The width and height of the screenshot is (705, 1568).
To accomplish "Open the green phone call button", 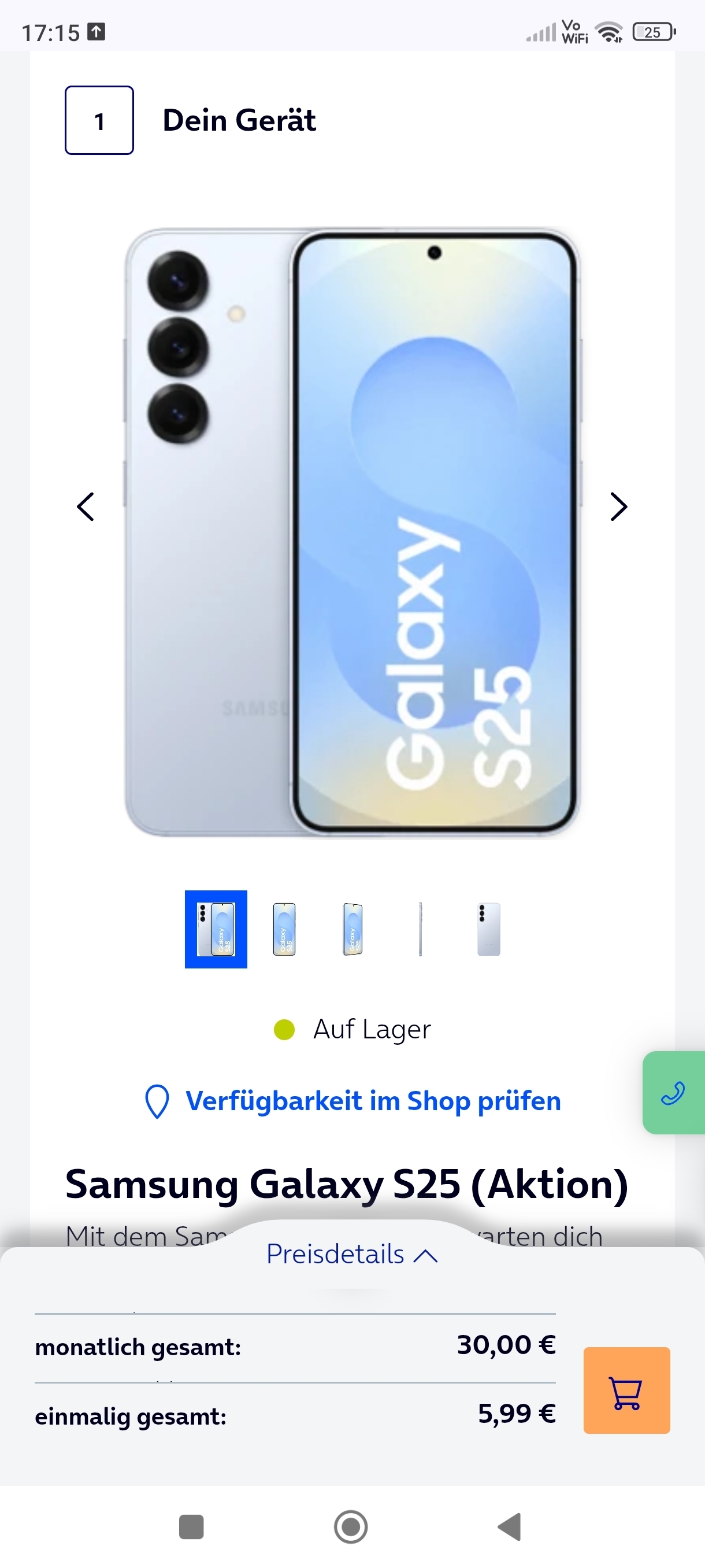I will (673, 1093).
